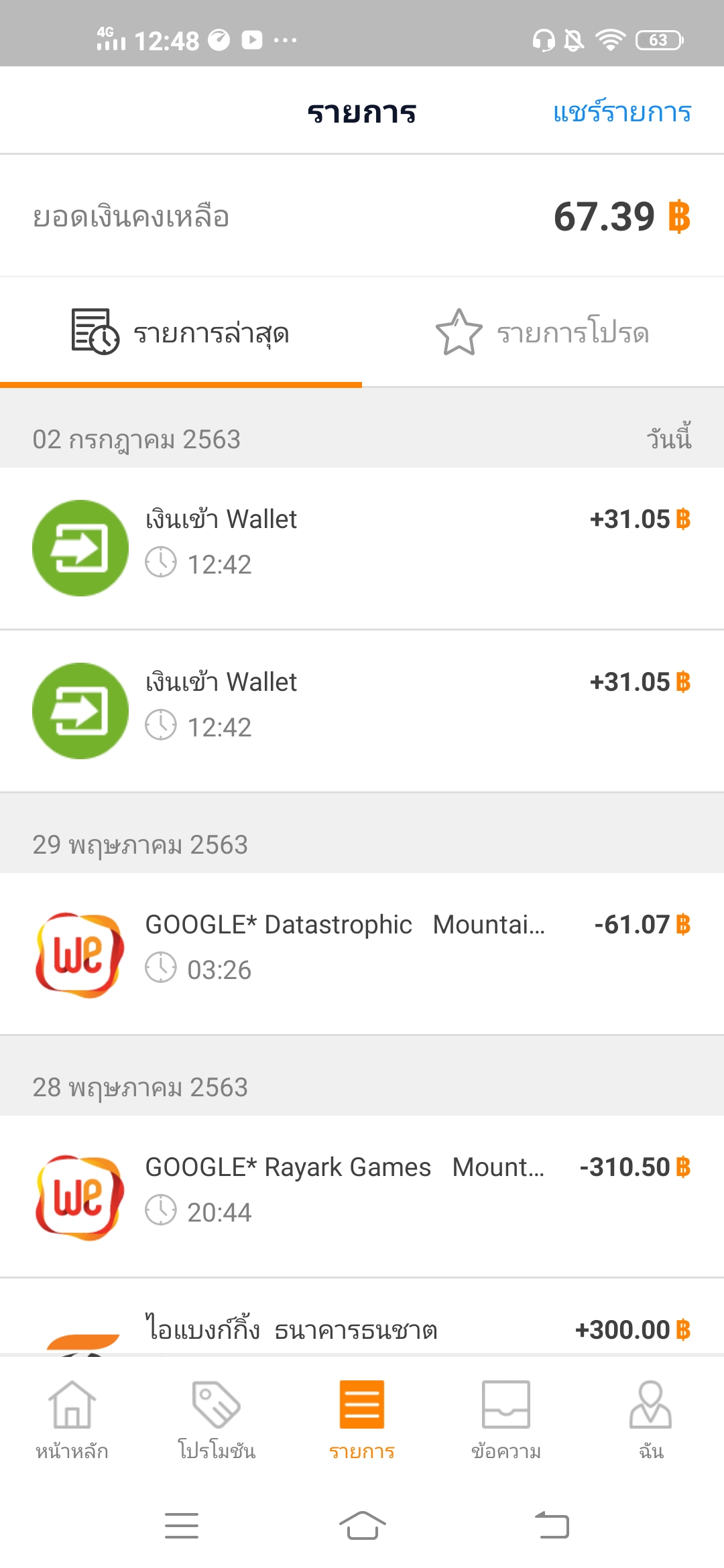
Task: View the +300.00 ธนาคารธนชาต transaction
Action: tap(362, 1331)
